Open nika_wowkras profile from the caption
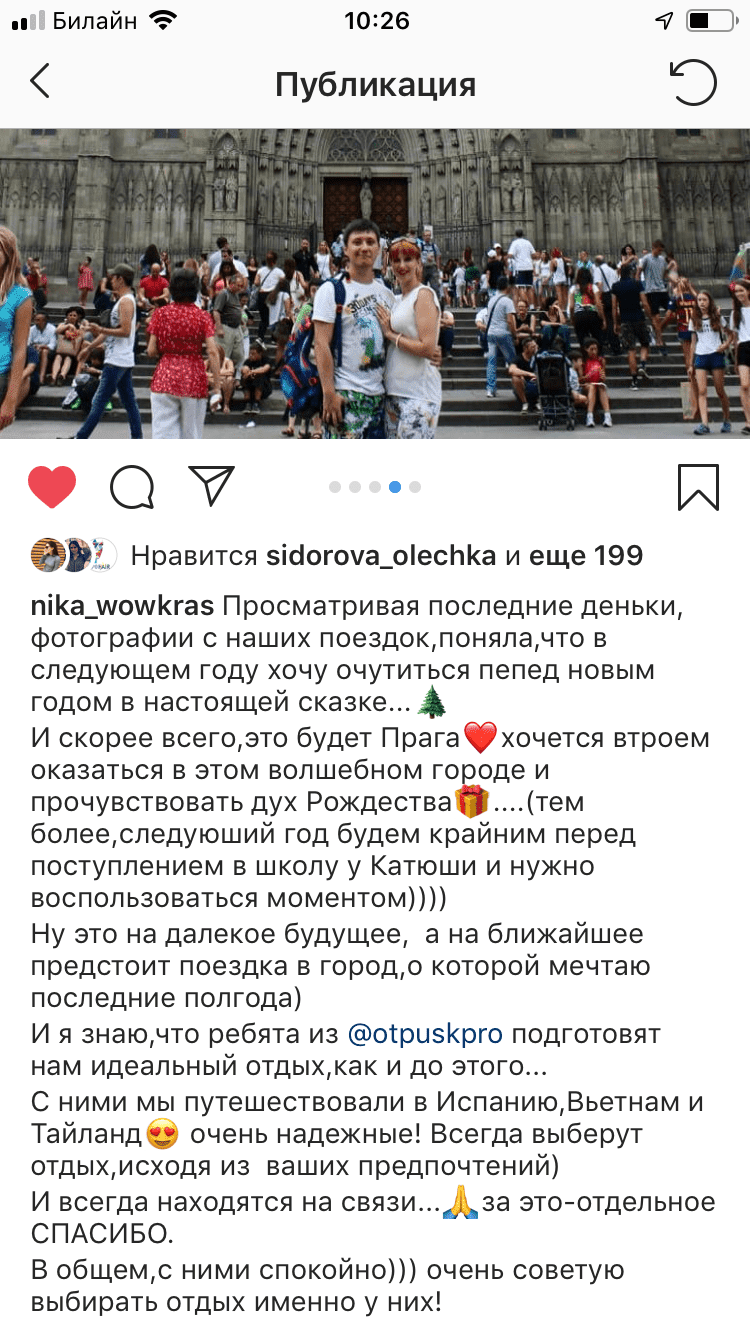The height and width of the screenshot is (1334, 750). point(122,607)
